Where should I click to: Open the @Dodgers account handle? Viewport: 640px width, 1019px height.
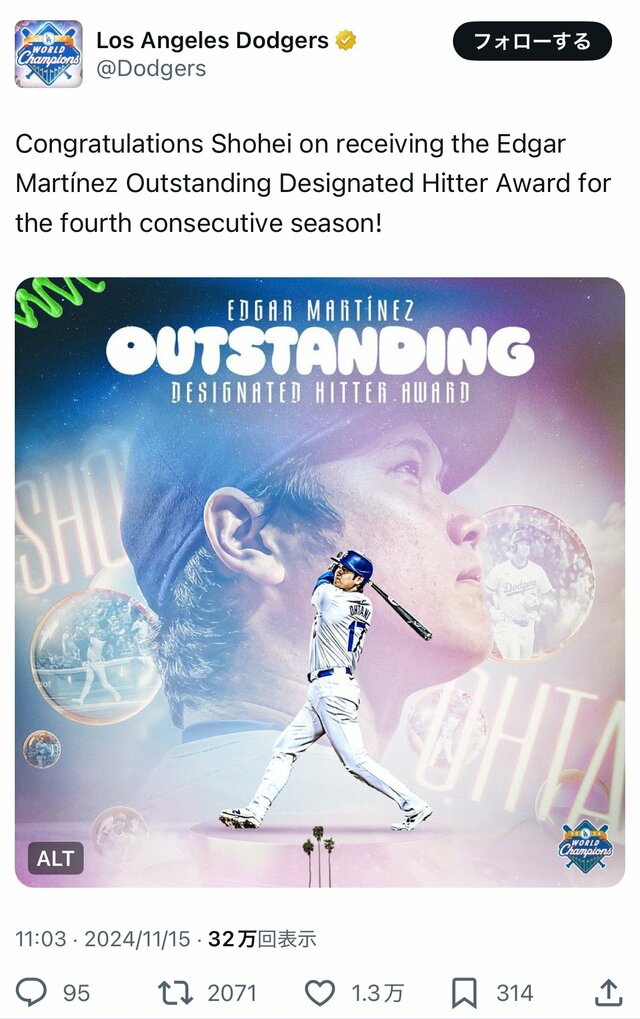tap(151, 68)
